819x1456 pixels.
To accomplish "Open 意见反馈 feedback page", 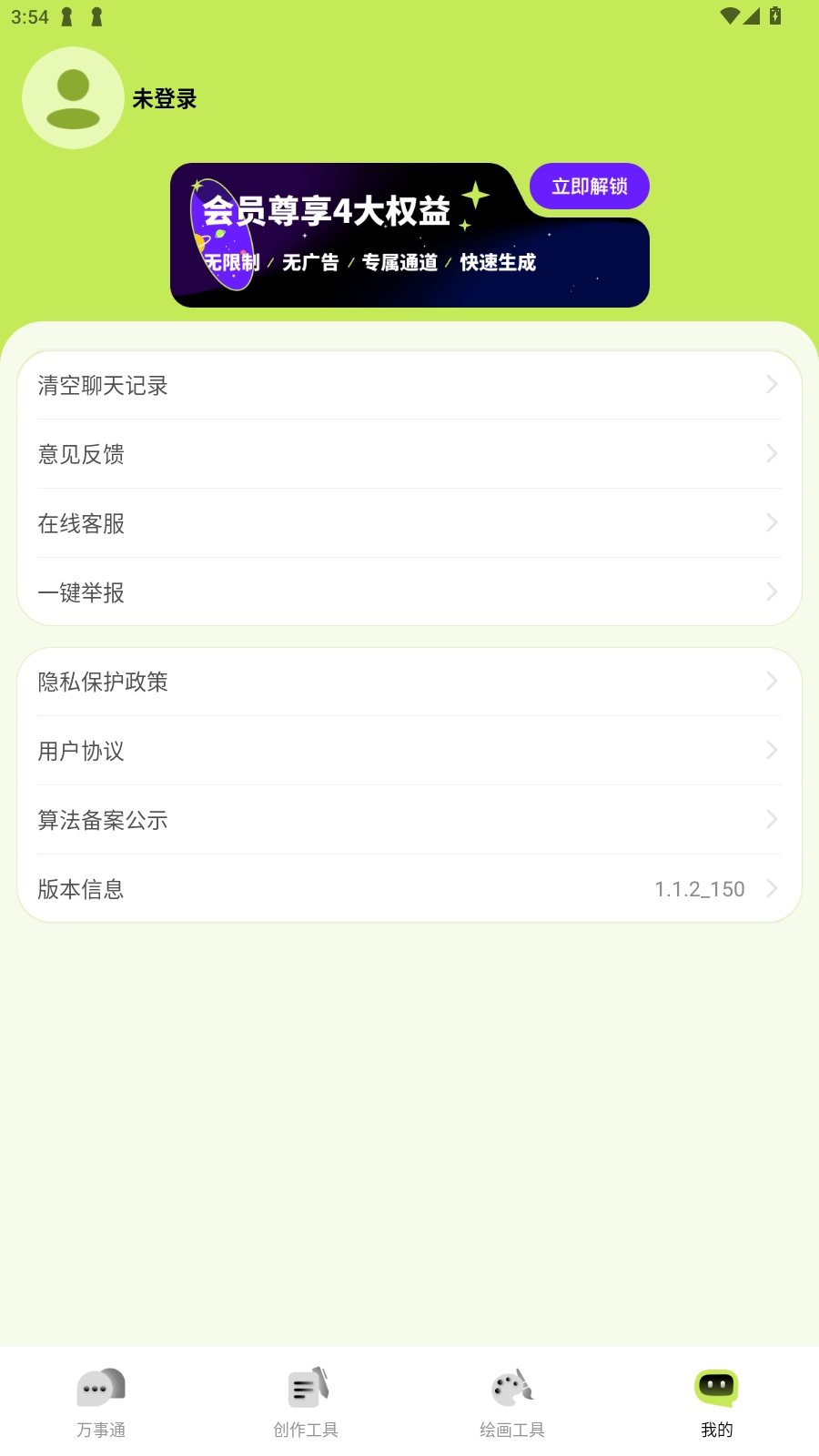I will point(409,454).
